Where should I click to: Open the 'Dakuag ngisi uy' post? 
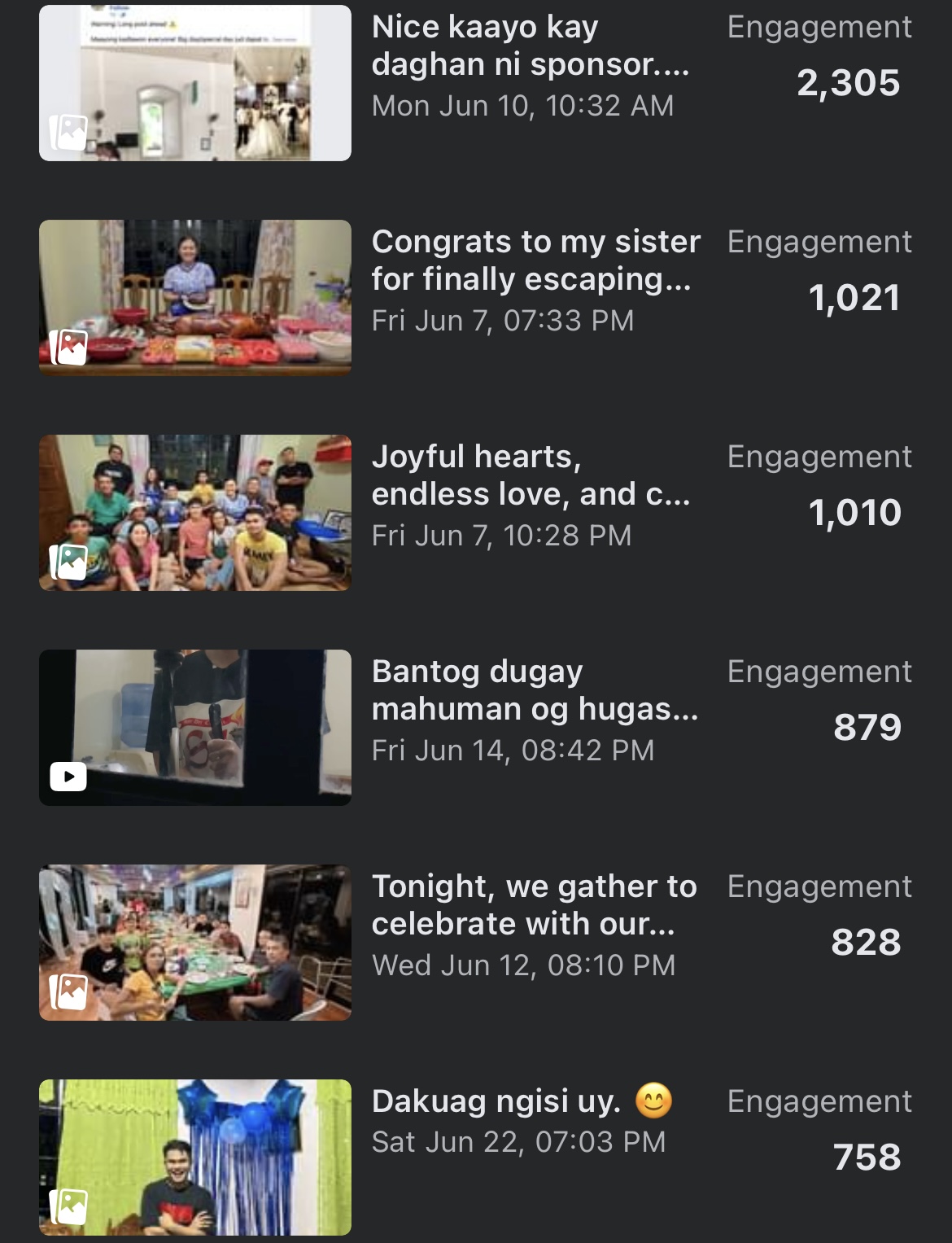coord(496,1101)
